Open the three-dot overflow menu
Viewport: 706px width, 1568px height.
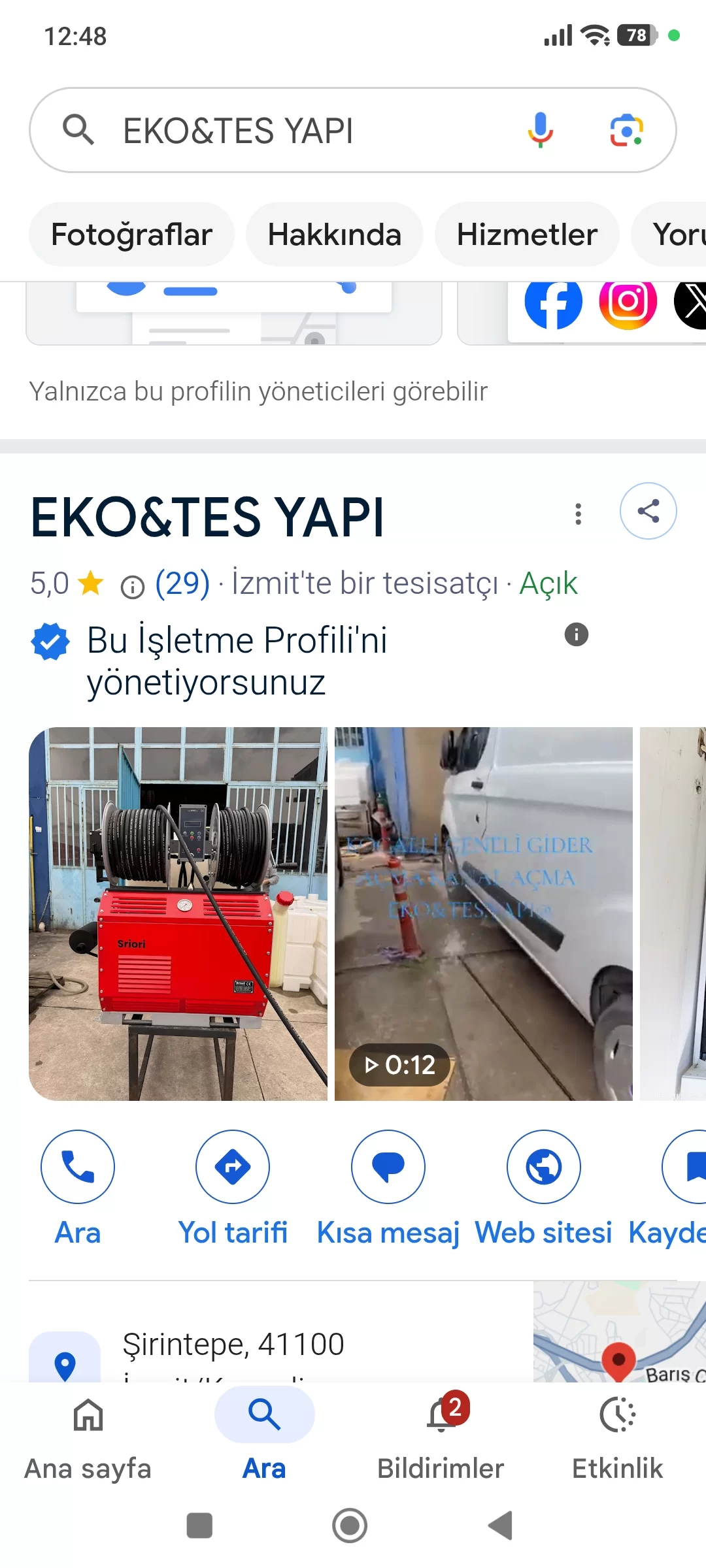coord(578,514)
